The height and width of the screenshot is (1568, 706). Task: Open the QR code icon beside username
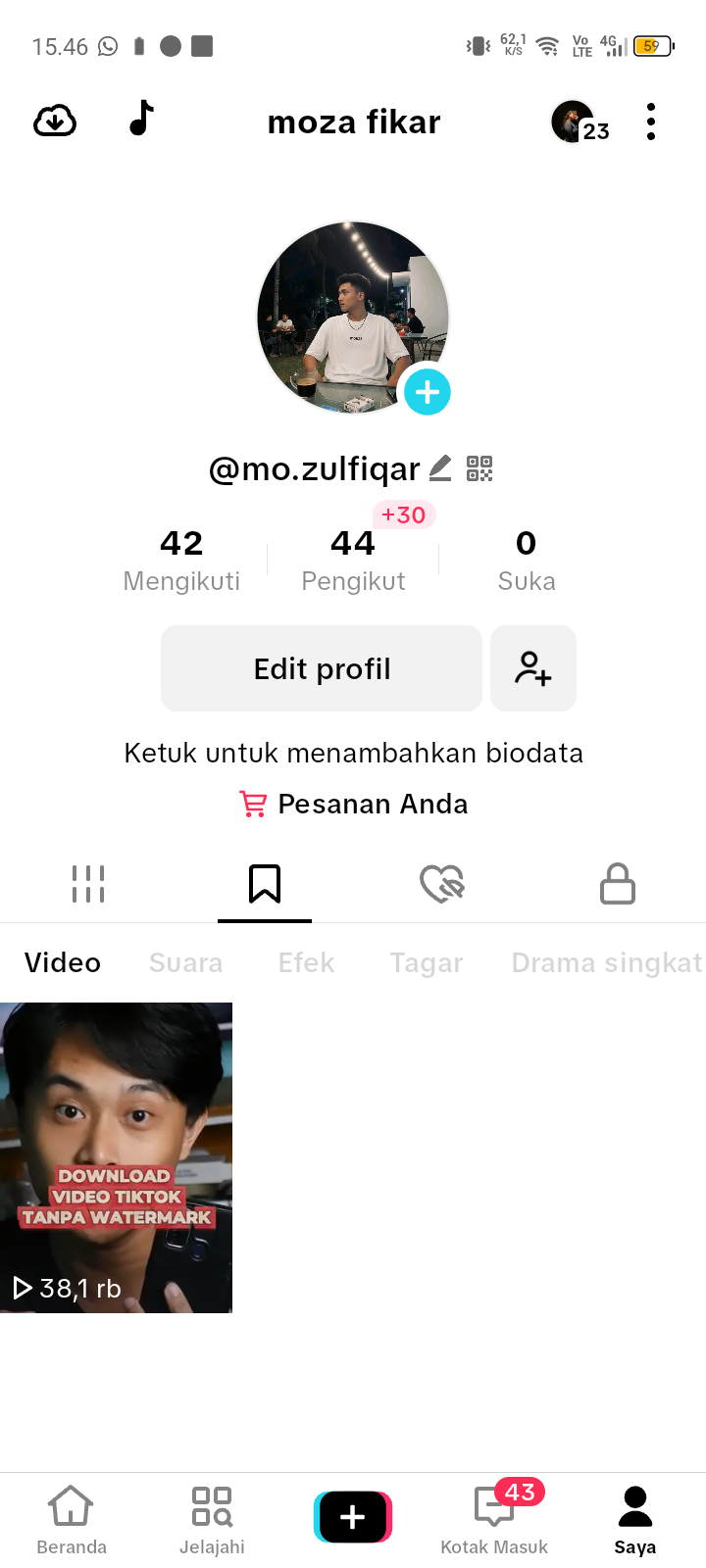point(479,468)
